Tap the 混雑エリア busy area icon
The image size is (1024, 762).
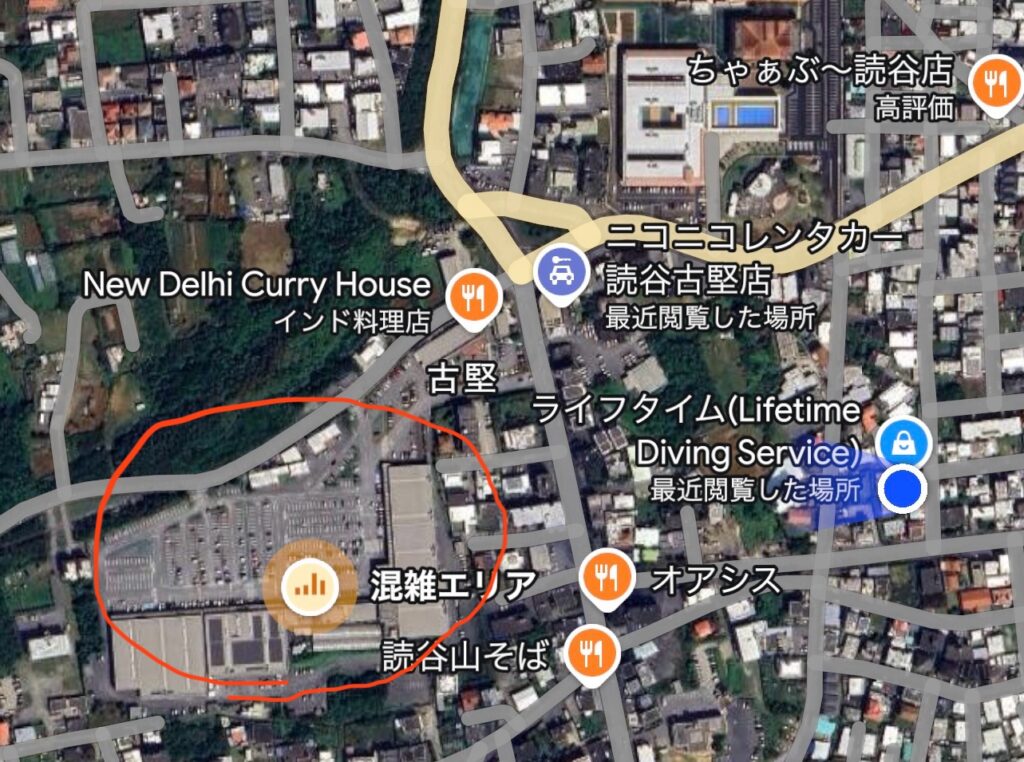click(x=309, y=583)
